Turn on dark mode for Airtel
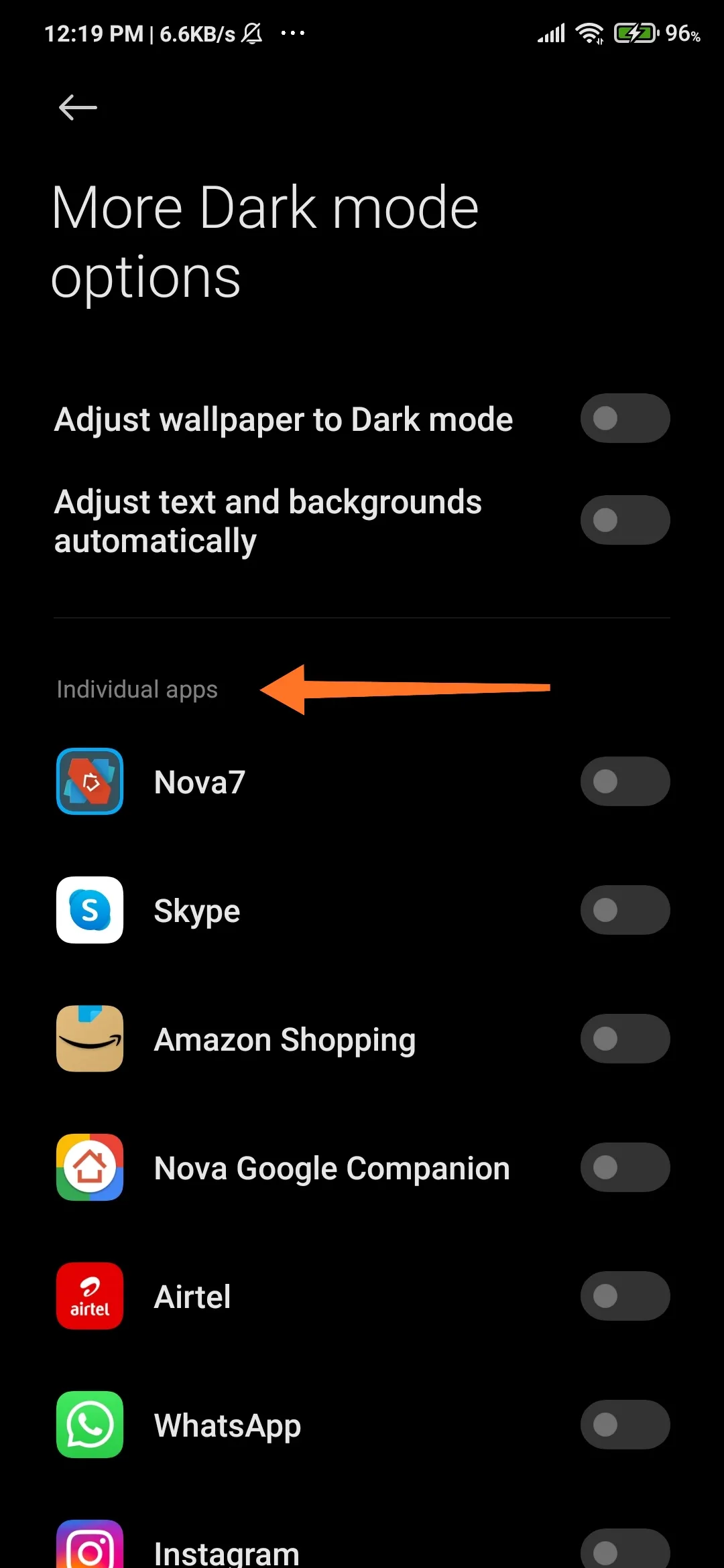 coord(625,1296)
